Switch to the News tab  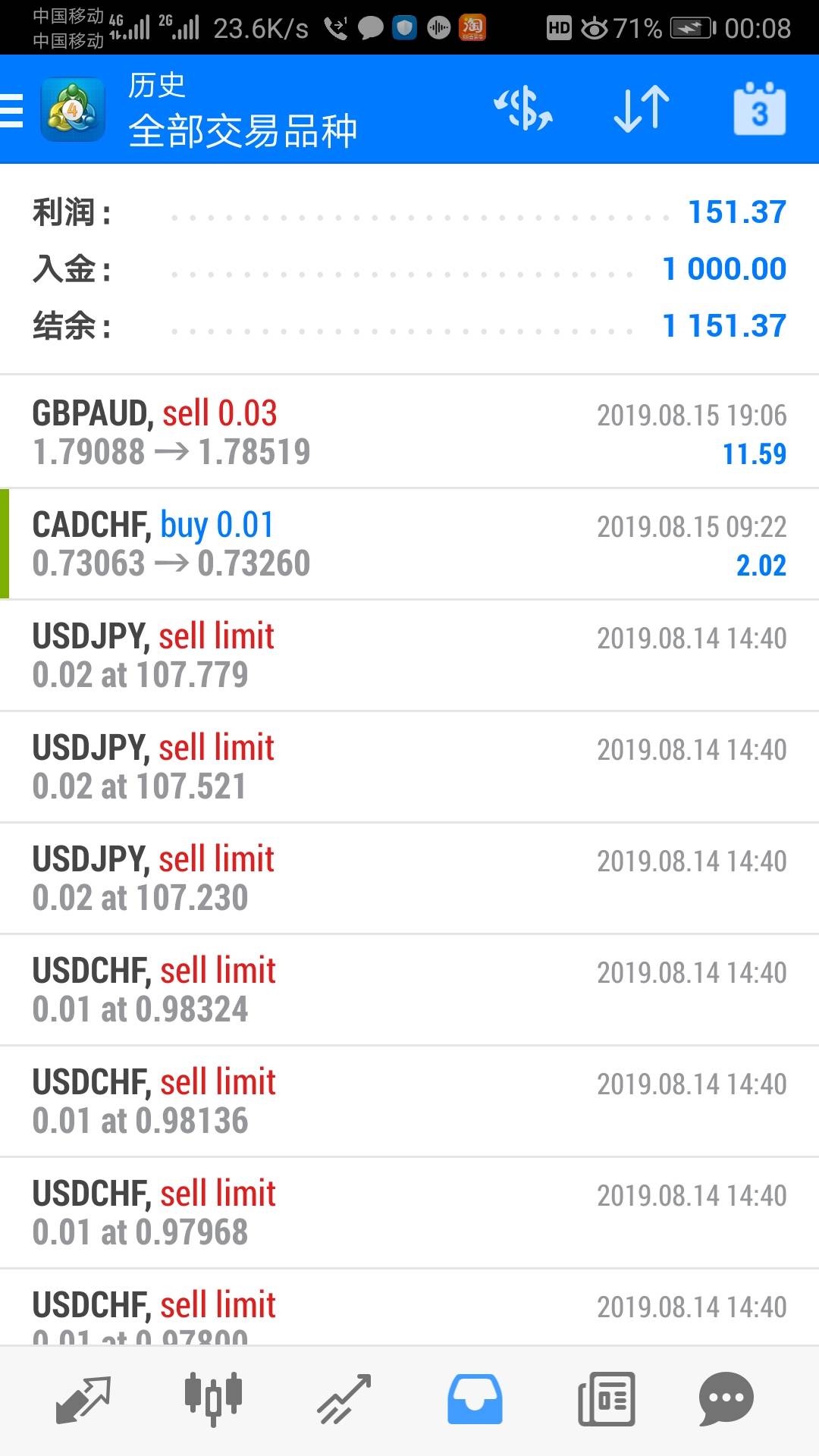606,1399
